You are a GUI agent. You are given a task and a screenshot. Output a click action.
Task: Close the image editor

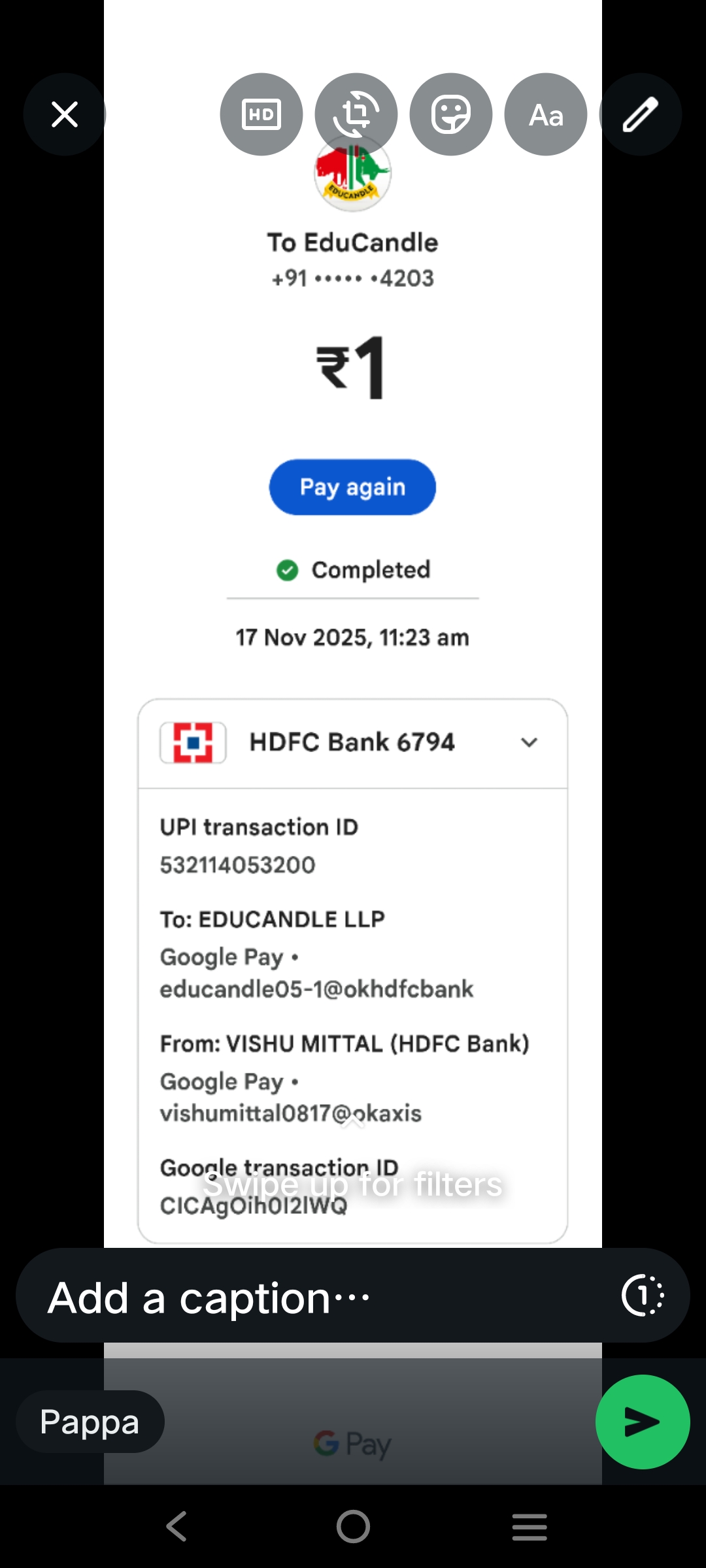pos(64,114)
